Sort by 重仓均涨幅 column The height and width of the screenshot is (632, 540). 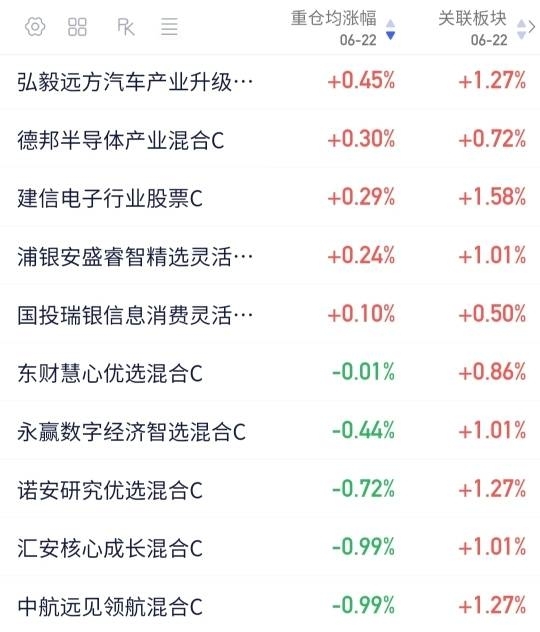[343, 28]
